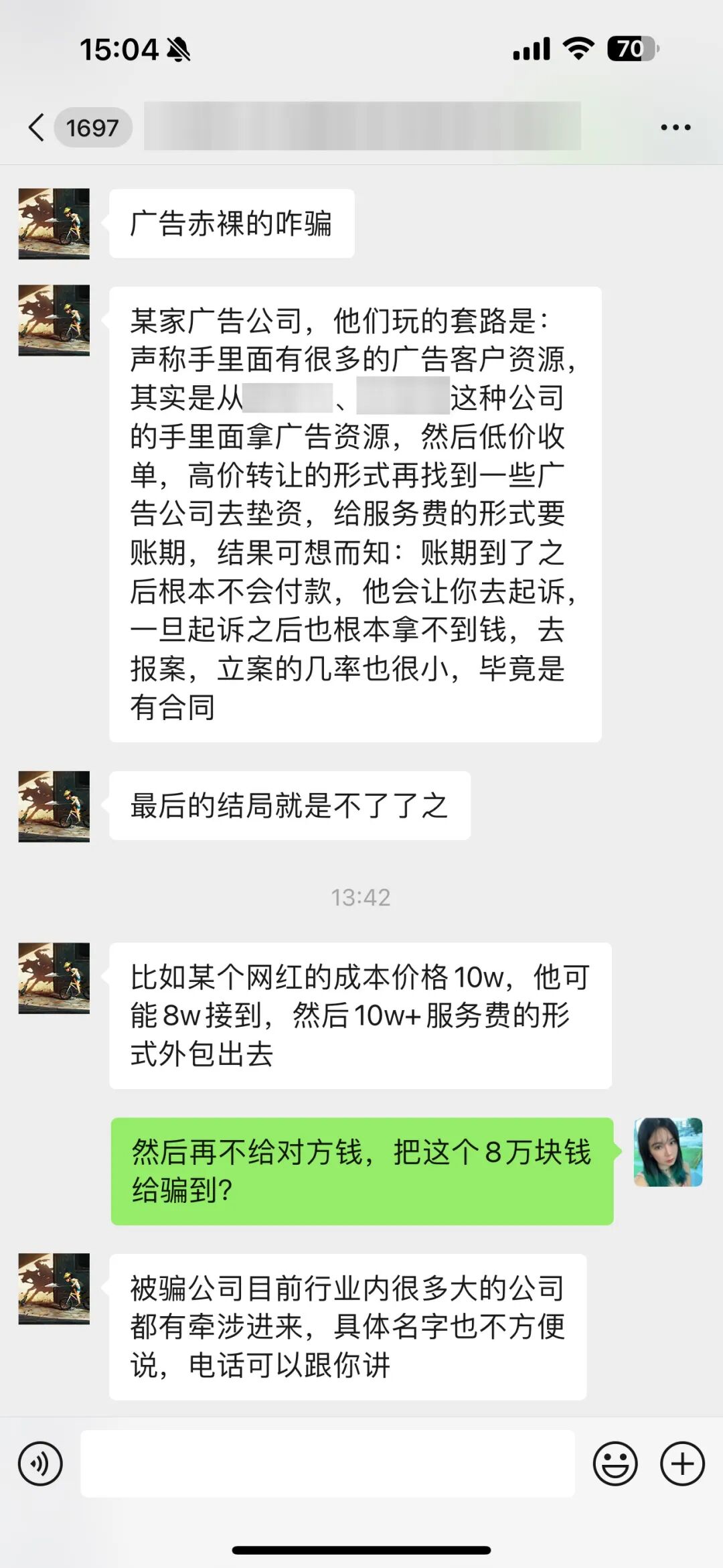Switch to voice message input

pos(41,1464)
